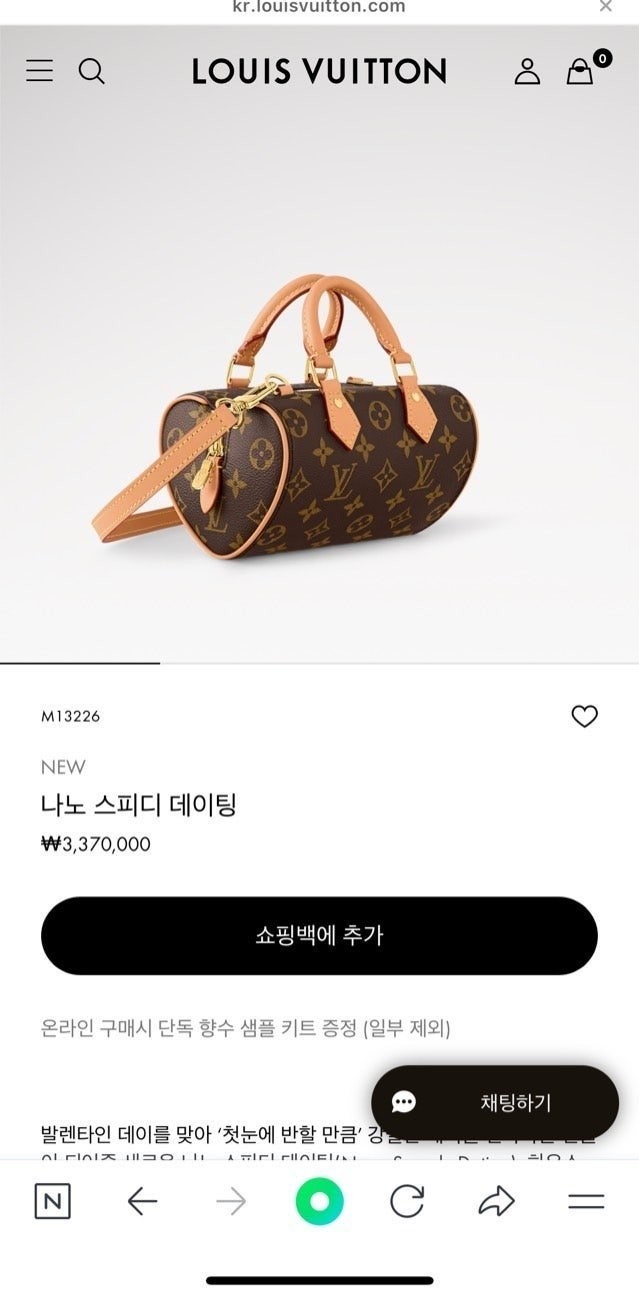
Task: Close the in-app browser
Action: point(605,7)
